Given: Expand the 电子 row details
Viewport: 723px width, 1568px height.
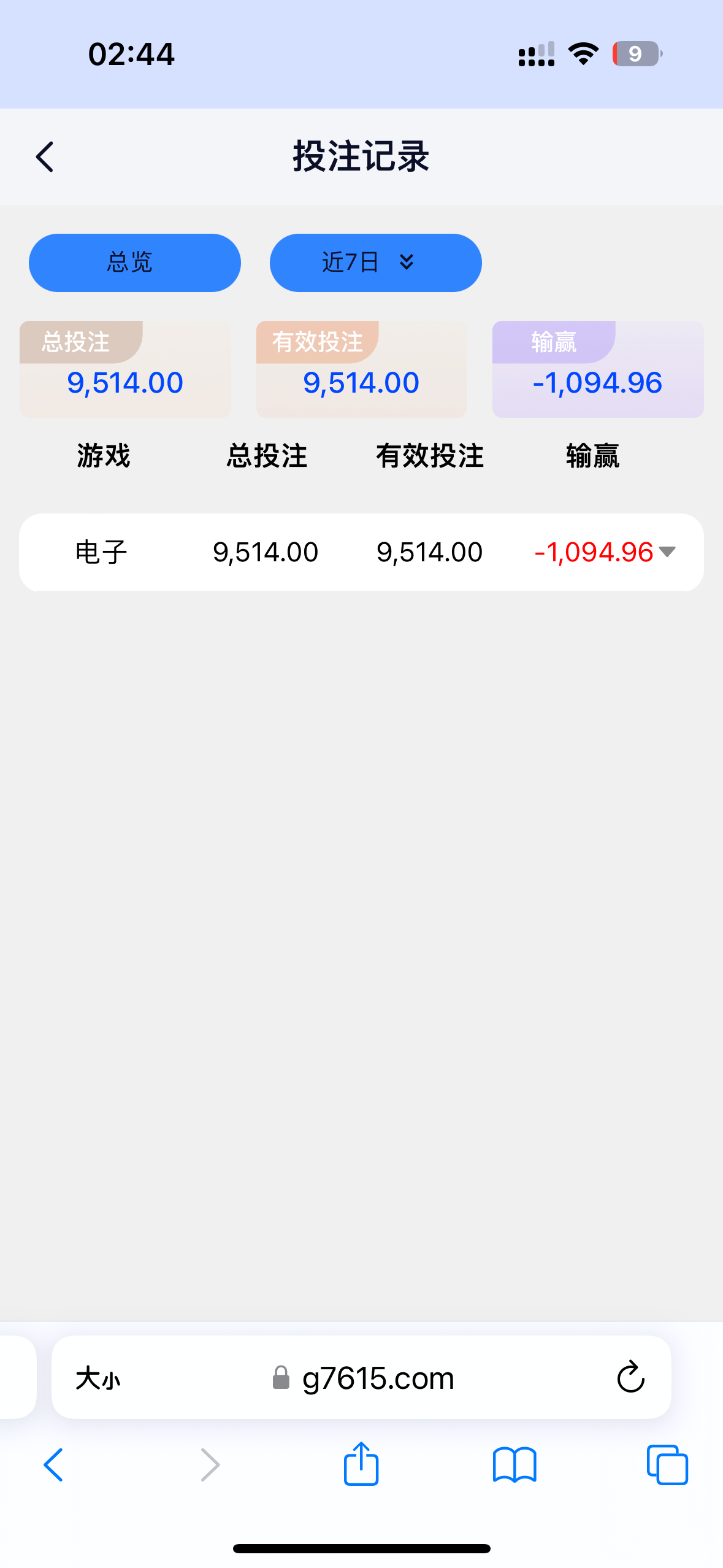Looking at the screenshot, I should tap(667, 551).
